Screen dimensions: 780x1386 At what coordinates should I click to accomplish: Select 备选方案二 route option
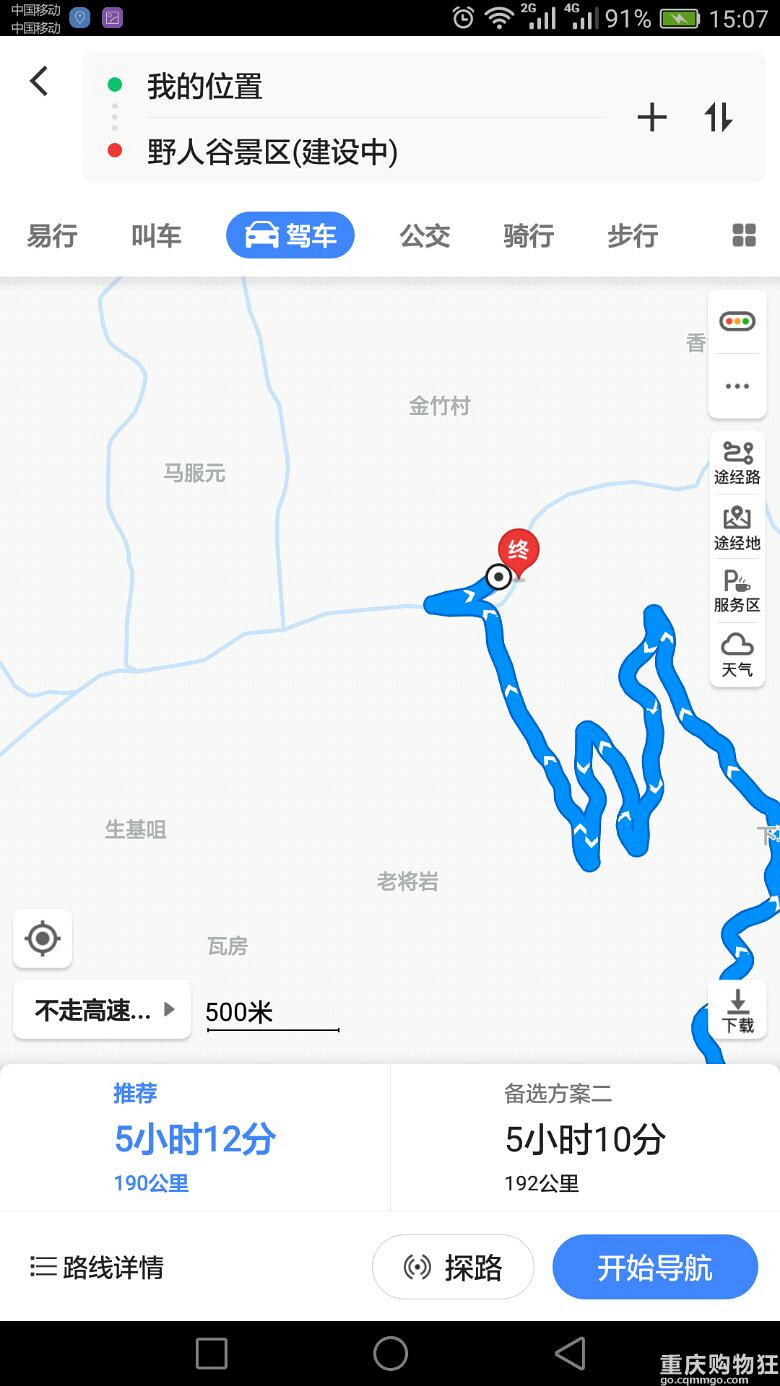584,1138
